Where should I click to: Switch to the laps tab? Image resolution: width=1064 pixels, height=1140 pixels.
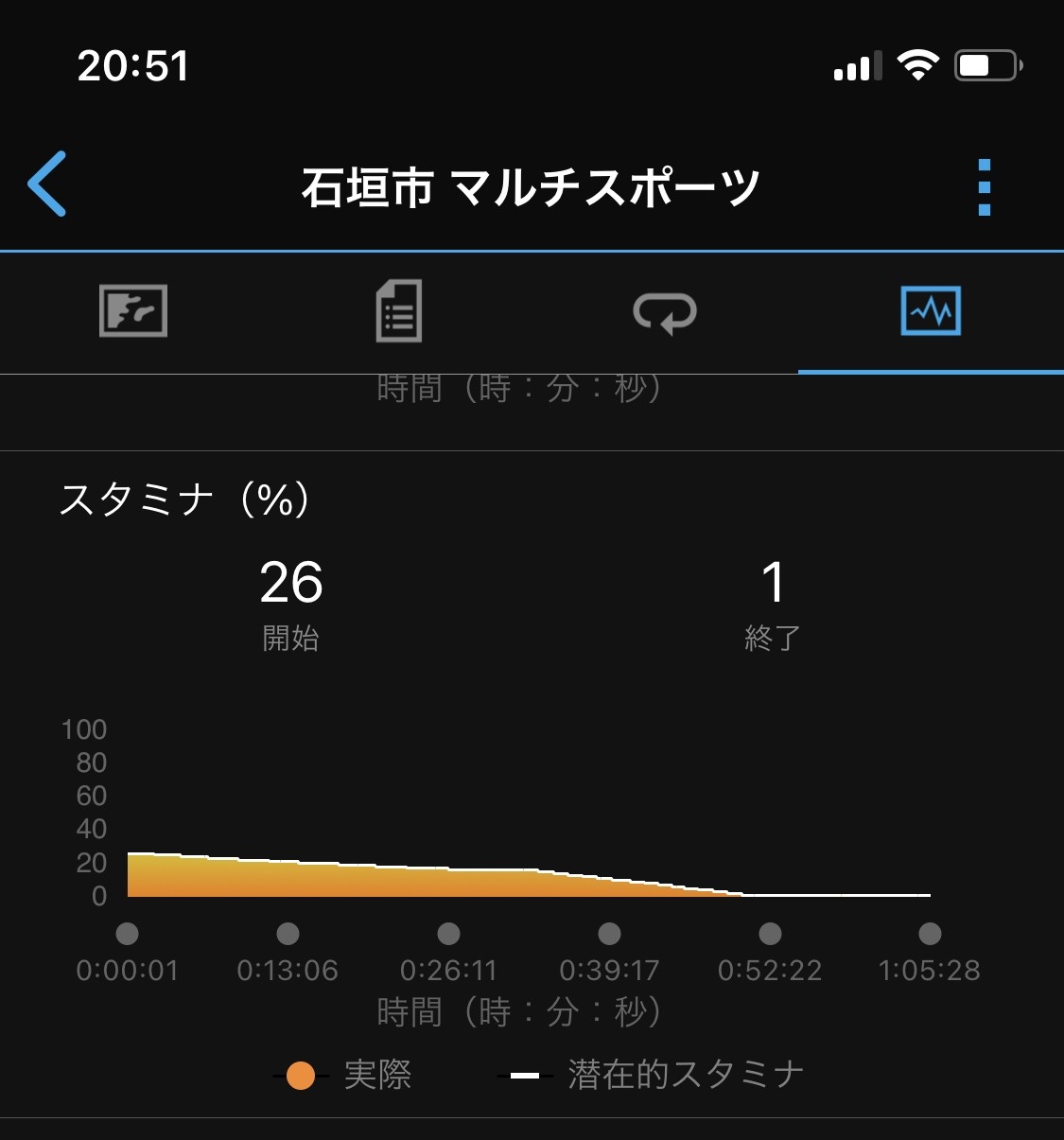point(665,311)
